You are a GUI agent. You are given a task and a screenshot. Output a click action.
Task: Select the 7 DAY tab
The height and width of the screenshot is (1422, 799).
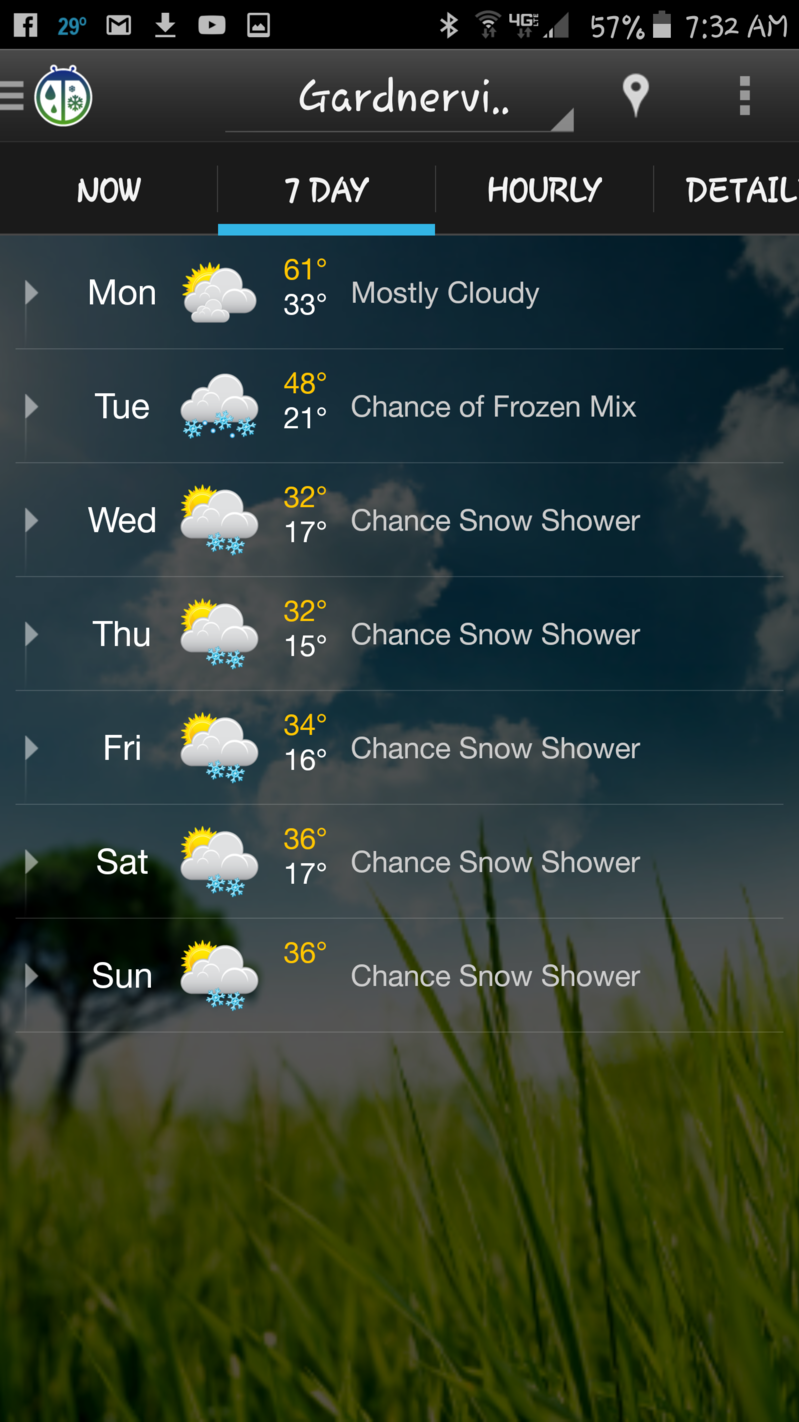click(326, 190)
